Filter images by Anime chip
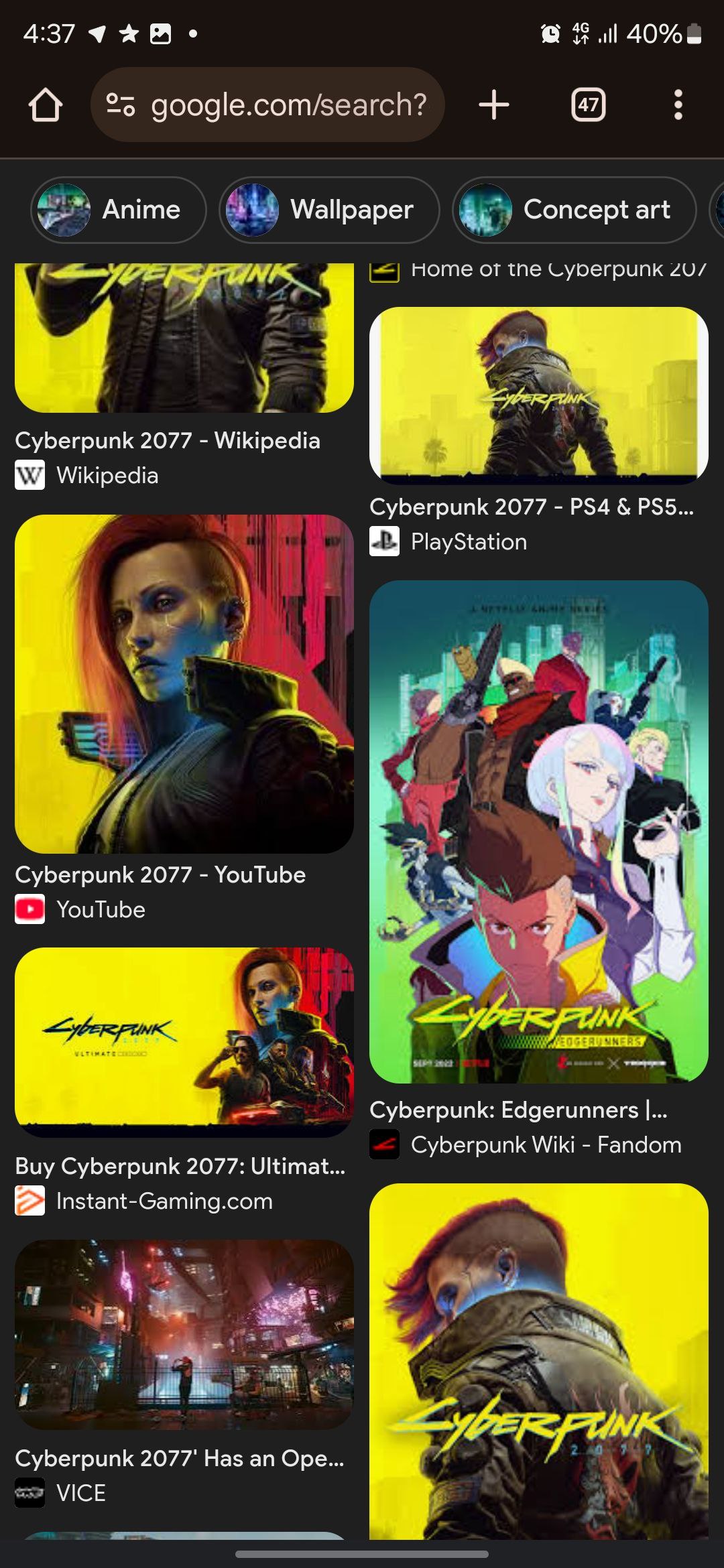 (119, 210)
